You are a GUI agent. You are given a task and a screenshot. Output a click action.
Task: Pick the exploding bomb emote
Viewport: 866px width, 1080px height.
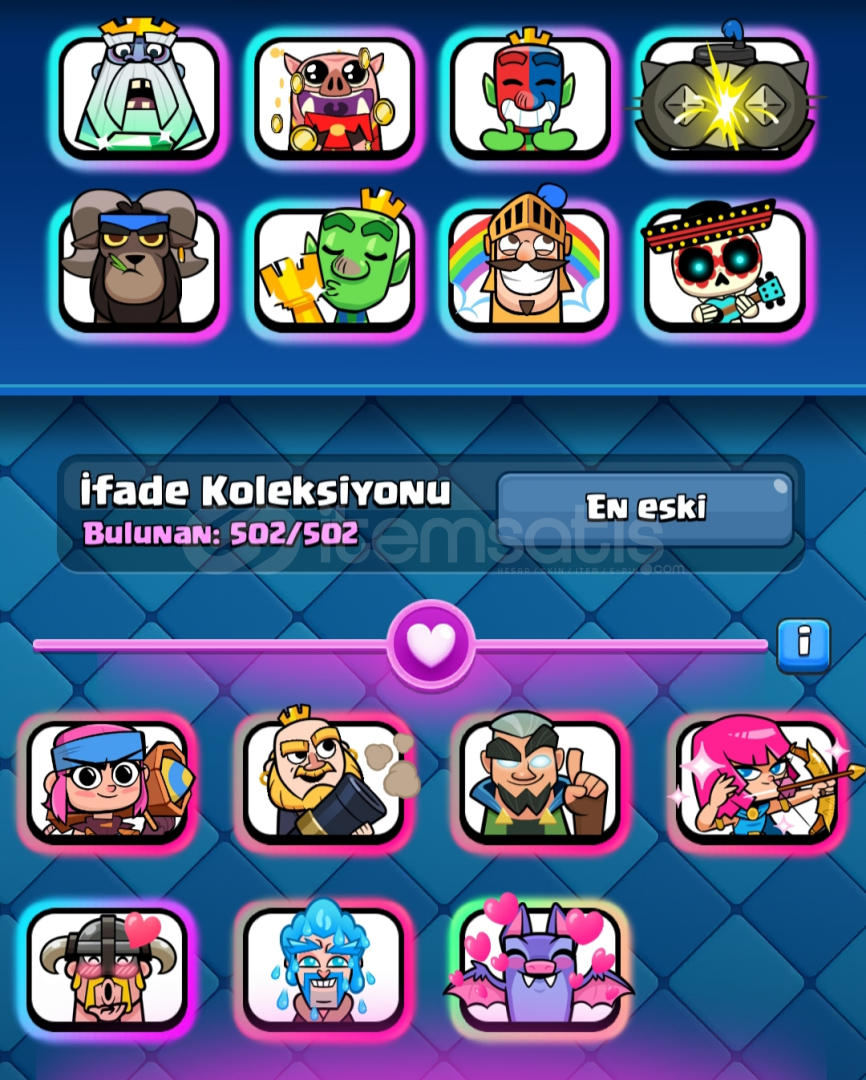pos(724,99)
